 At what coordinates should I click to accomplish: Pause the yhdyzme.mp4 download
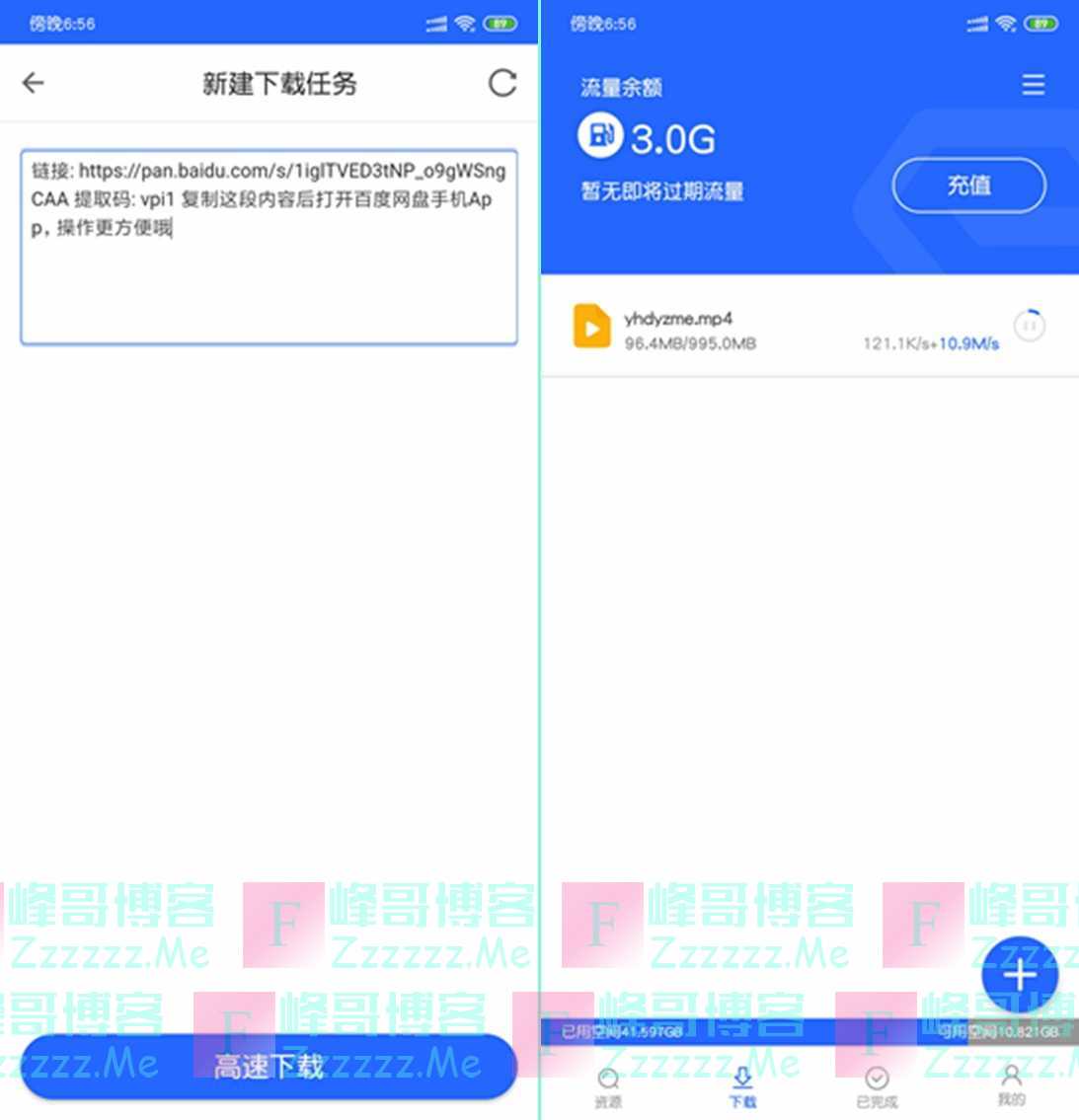click(x=1029, y=326)
